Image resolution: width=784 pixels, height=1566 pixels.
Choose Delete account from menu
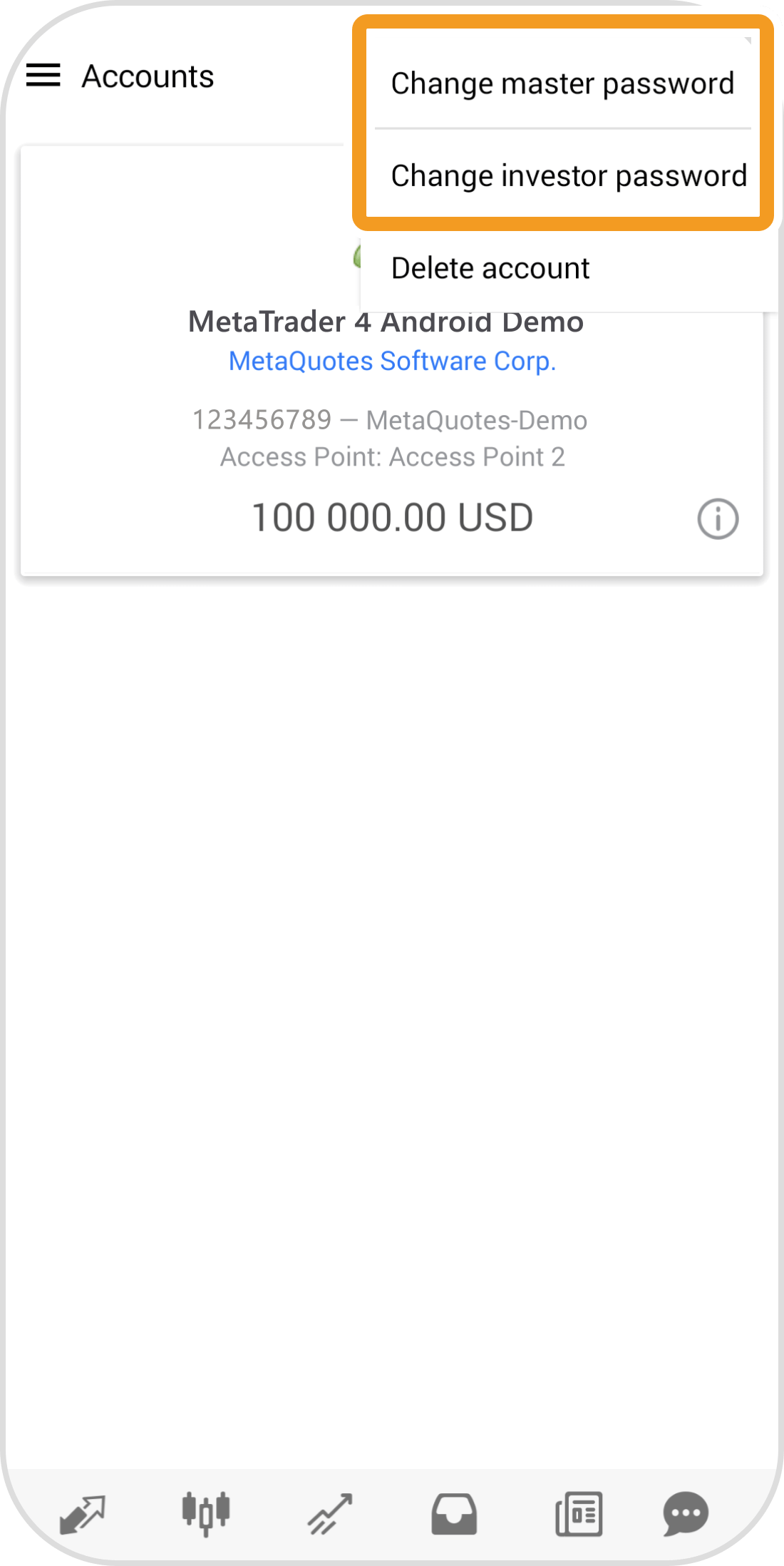[x=490, y=269]
